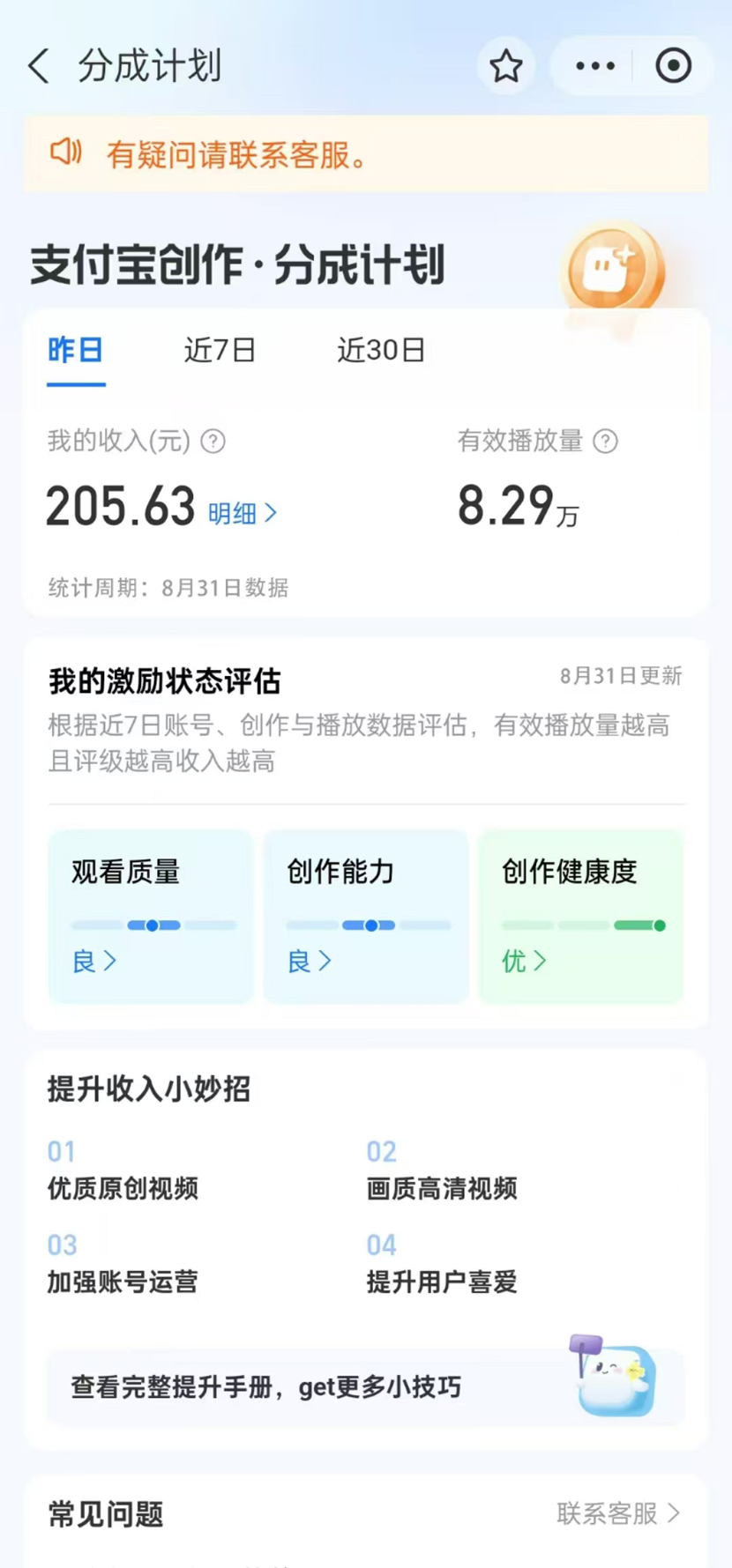Switch to 近30日 tab
The height and width of the screenshot is (1568, 732).
pos(381,351)
